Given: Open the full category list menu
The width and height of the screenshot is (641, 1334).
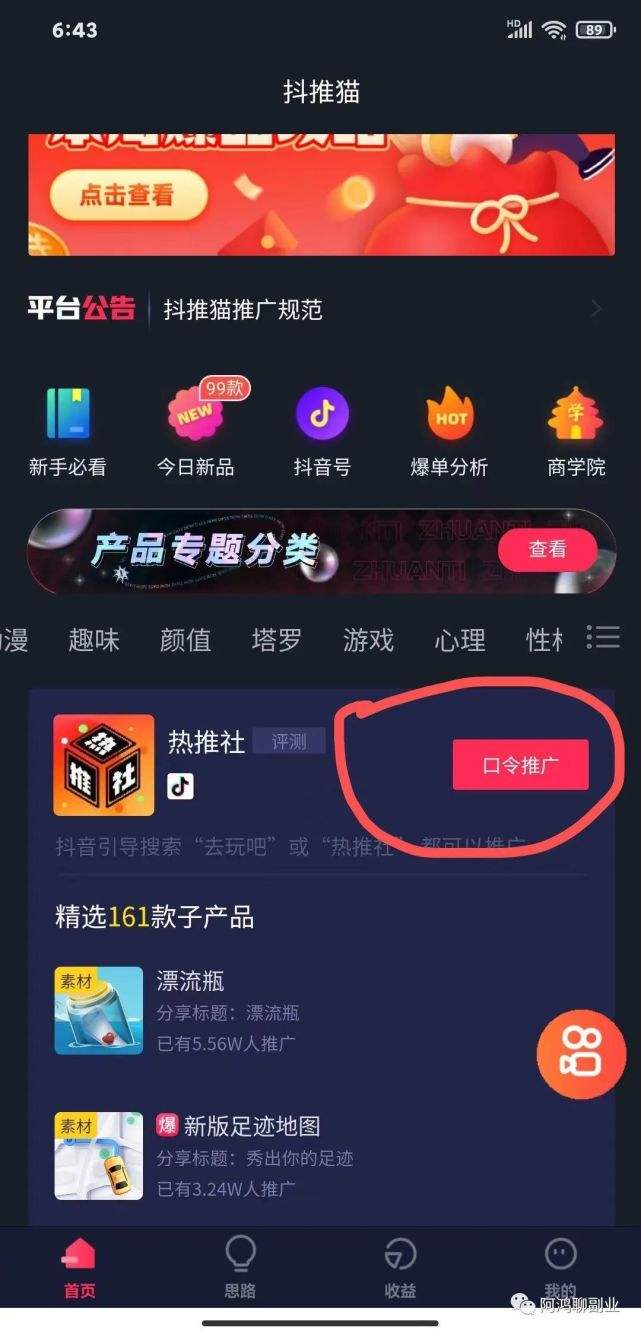Looking at the screenshot, I should 603,637.
